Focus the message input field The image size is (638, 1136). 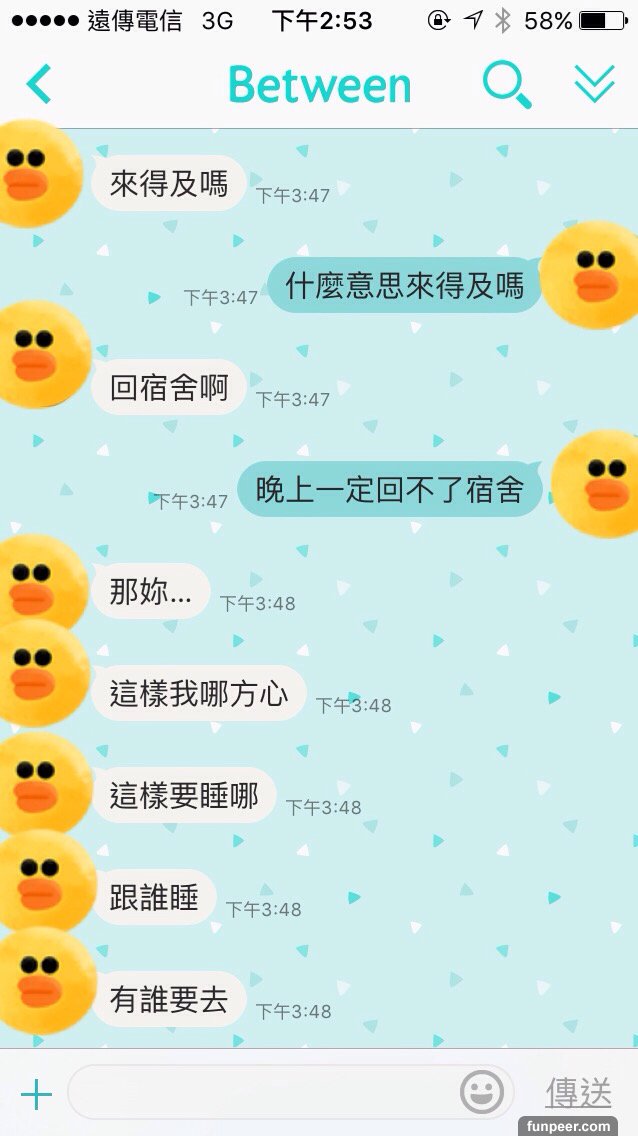[x=260, y=1093]
